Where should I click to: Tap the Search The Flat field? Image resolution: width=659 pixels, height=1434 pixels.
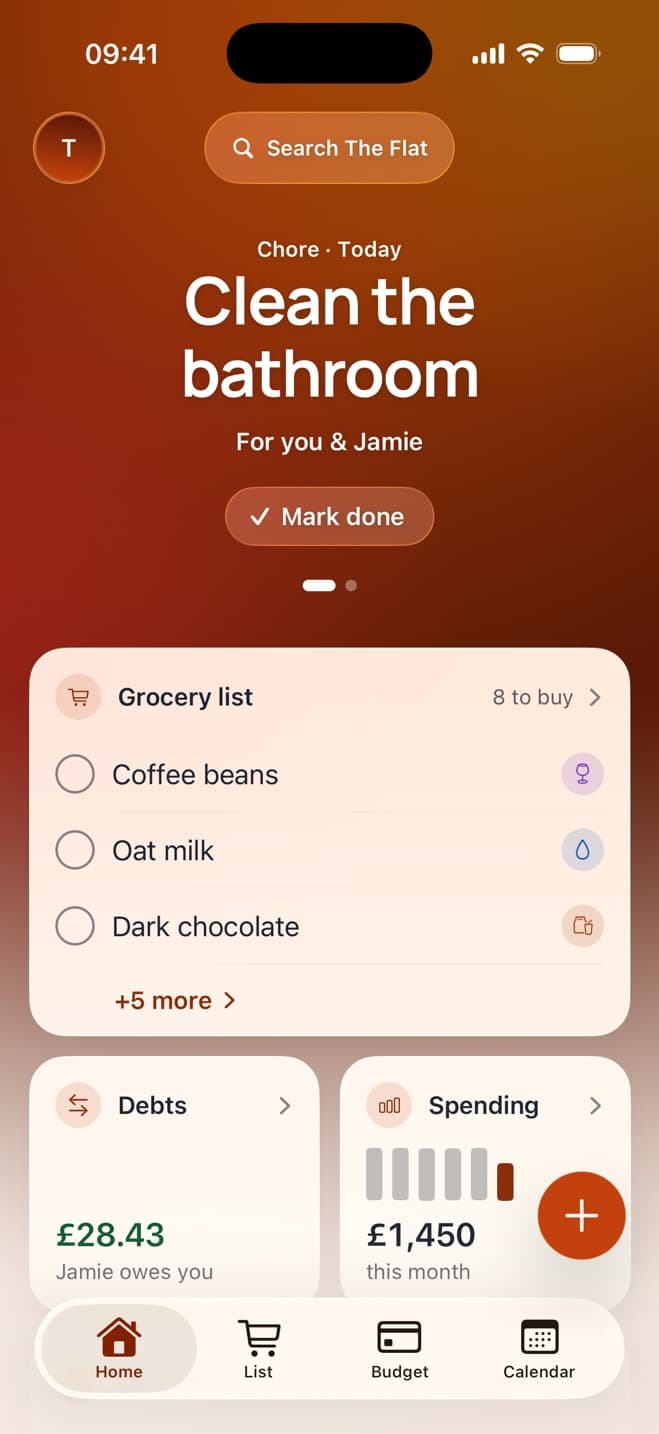pos(329,148)
